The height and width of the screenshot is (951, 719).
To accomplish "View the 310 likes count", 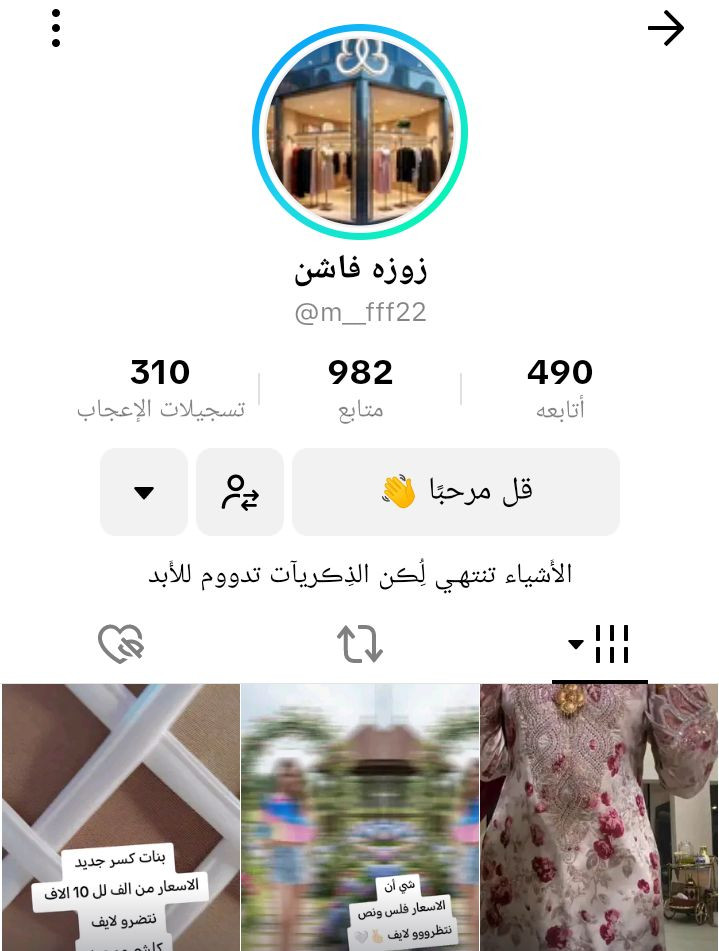I will click(160, 388).
